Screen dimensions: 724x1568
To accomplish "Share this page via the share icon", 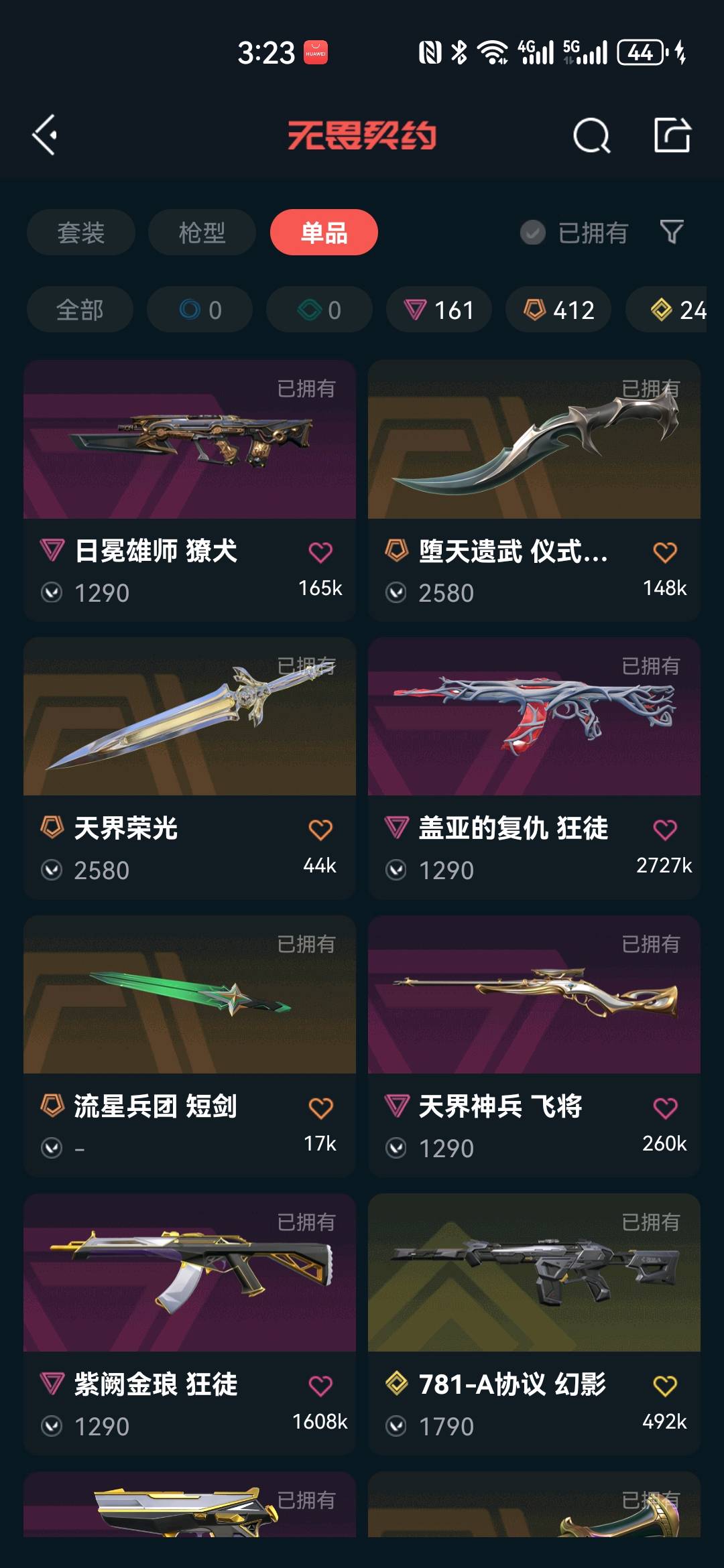I will coord(672,135).
